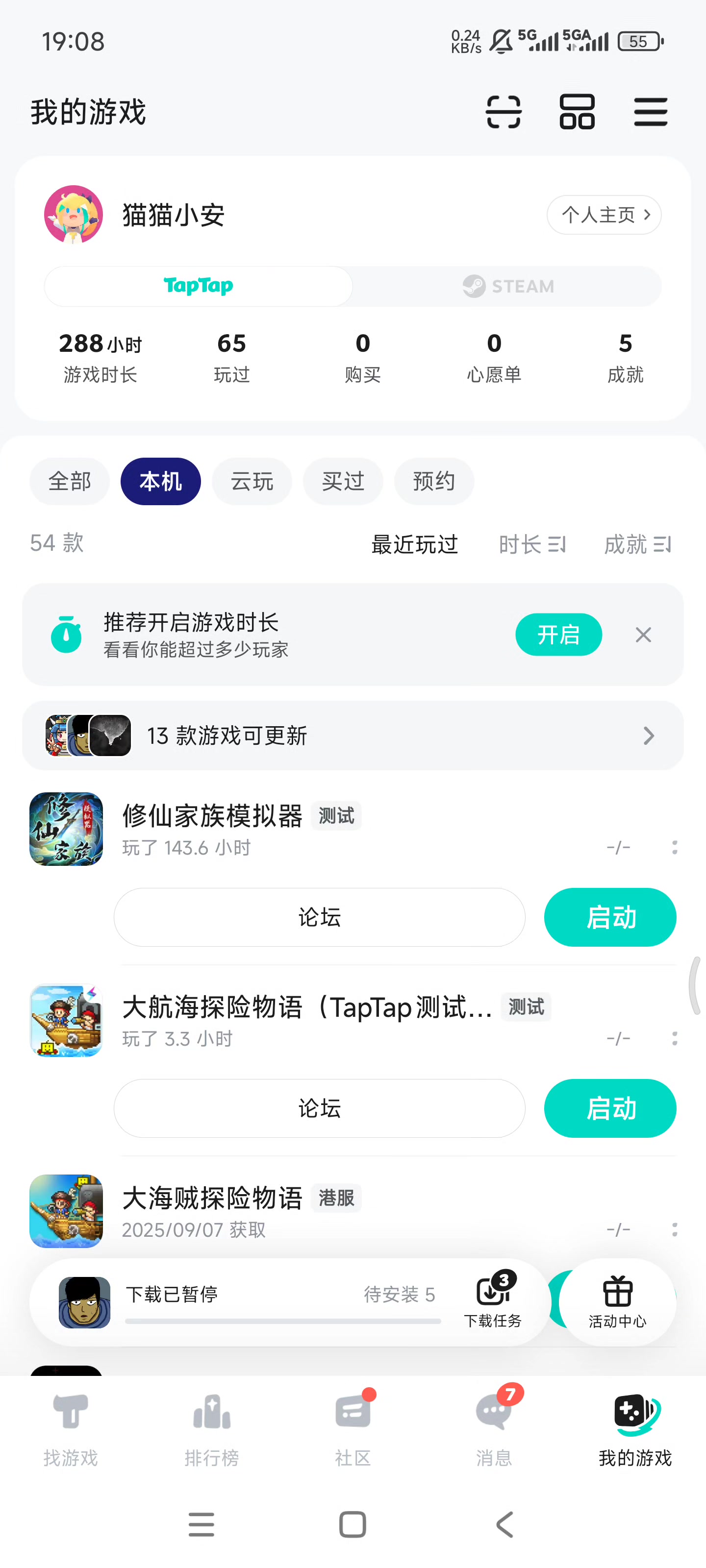Select the 预约 filter chip

tap(434, 482)
